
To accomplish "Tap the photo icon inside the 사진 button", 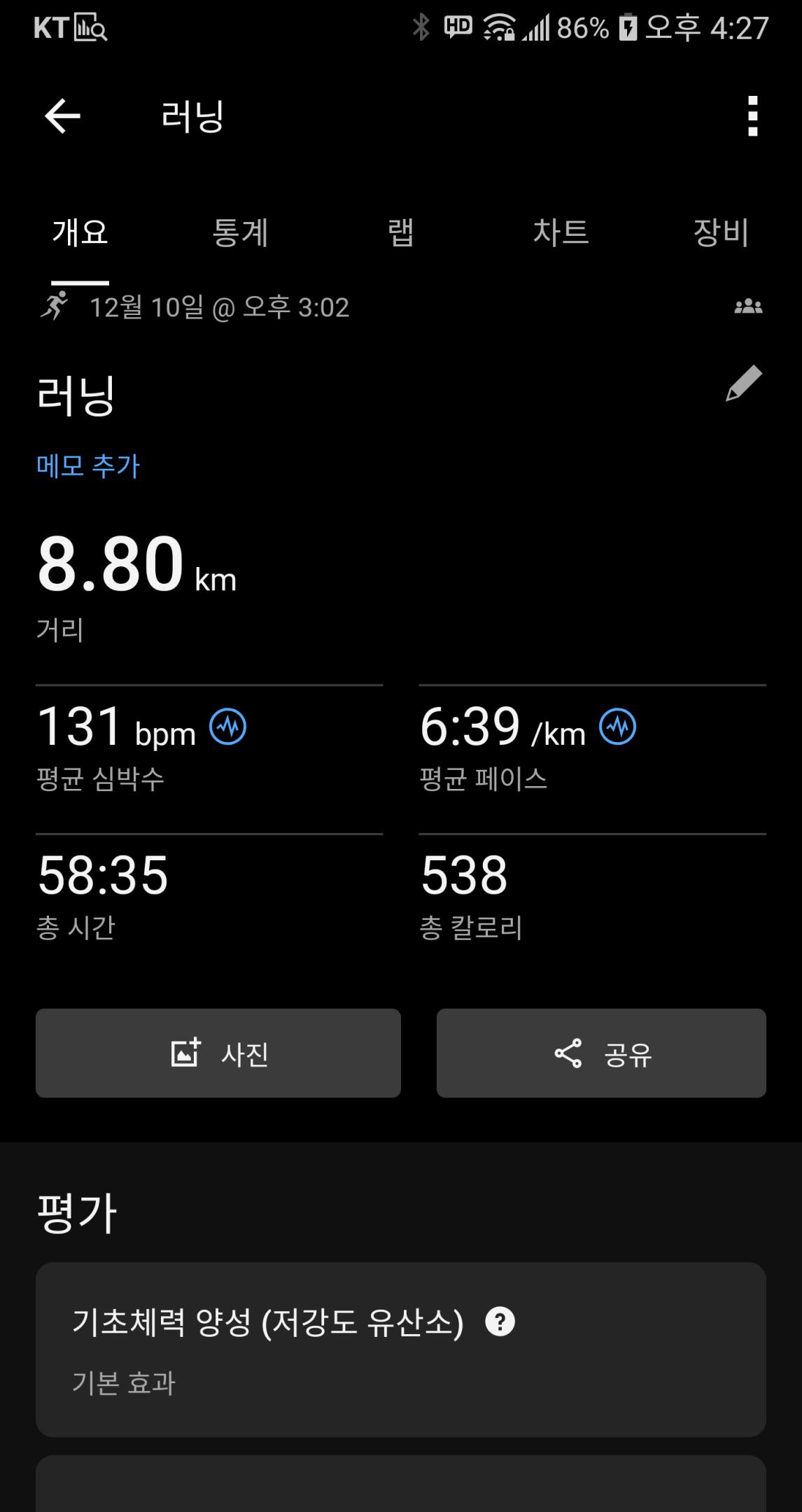I will tap(185, 1053).
